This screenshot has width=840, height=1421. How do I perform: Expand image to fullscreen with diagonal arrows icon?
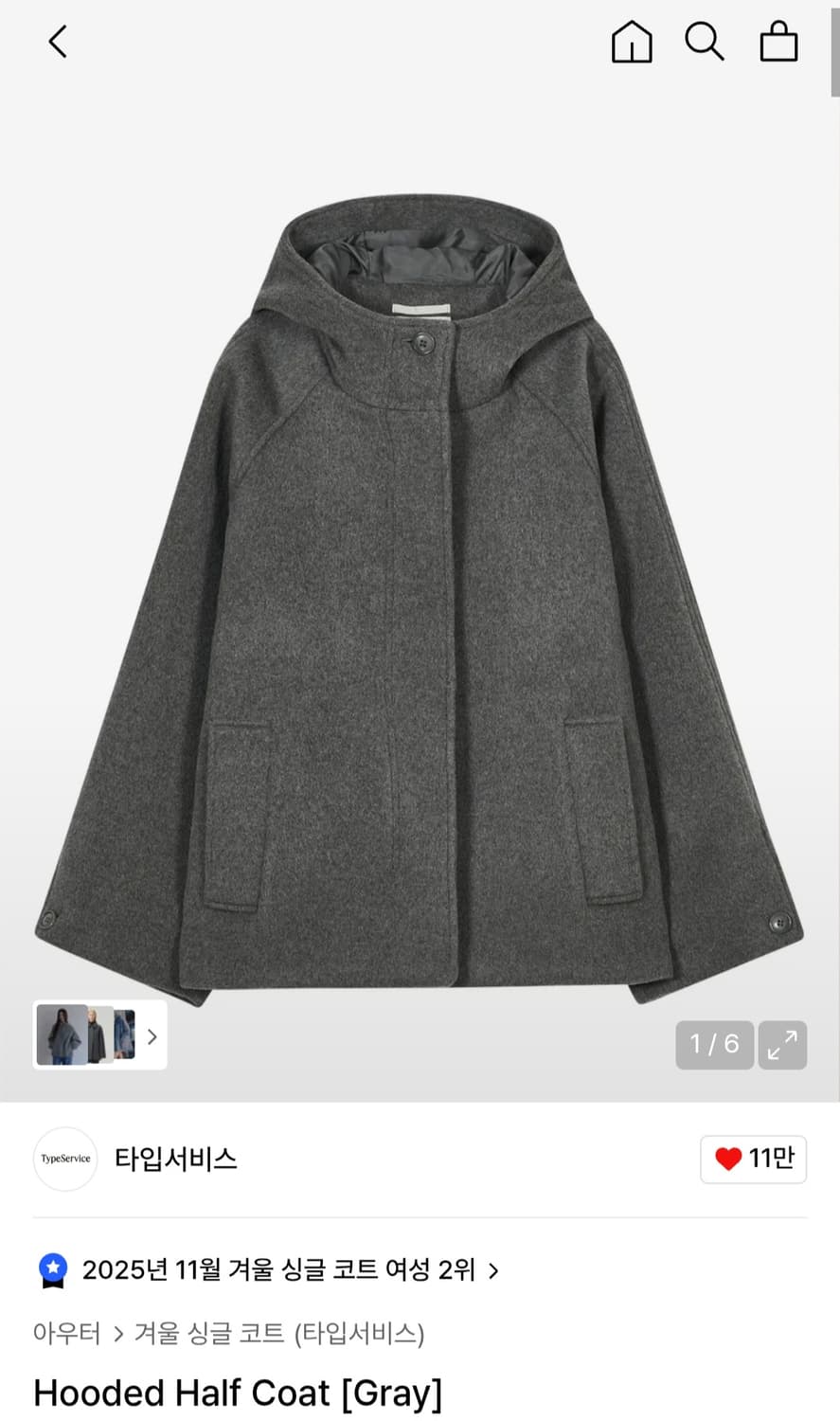pos(782,1045)
